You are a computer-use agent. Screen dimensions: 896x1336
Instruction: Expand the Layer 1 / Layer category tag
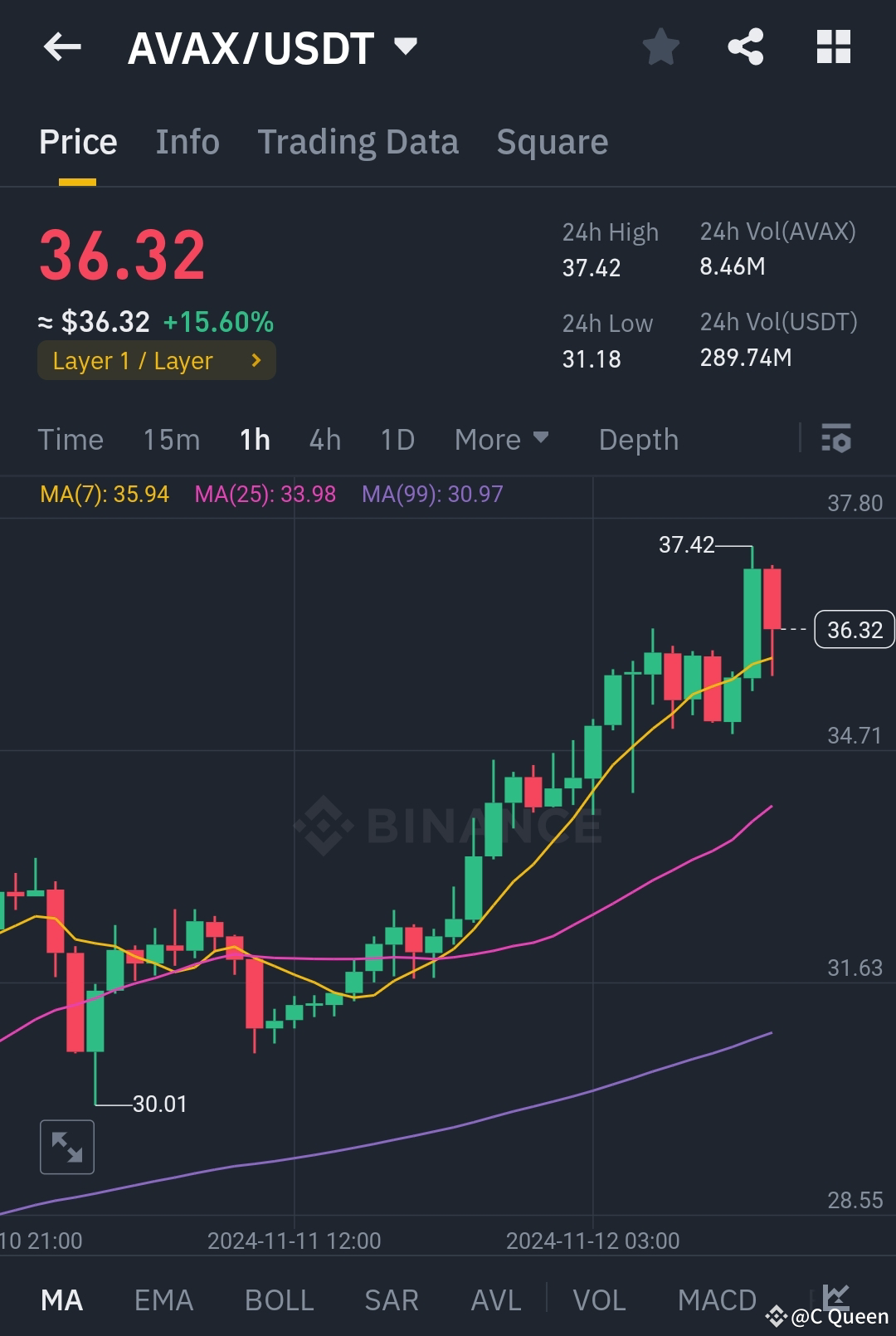tap(156, 360)
